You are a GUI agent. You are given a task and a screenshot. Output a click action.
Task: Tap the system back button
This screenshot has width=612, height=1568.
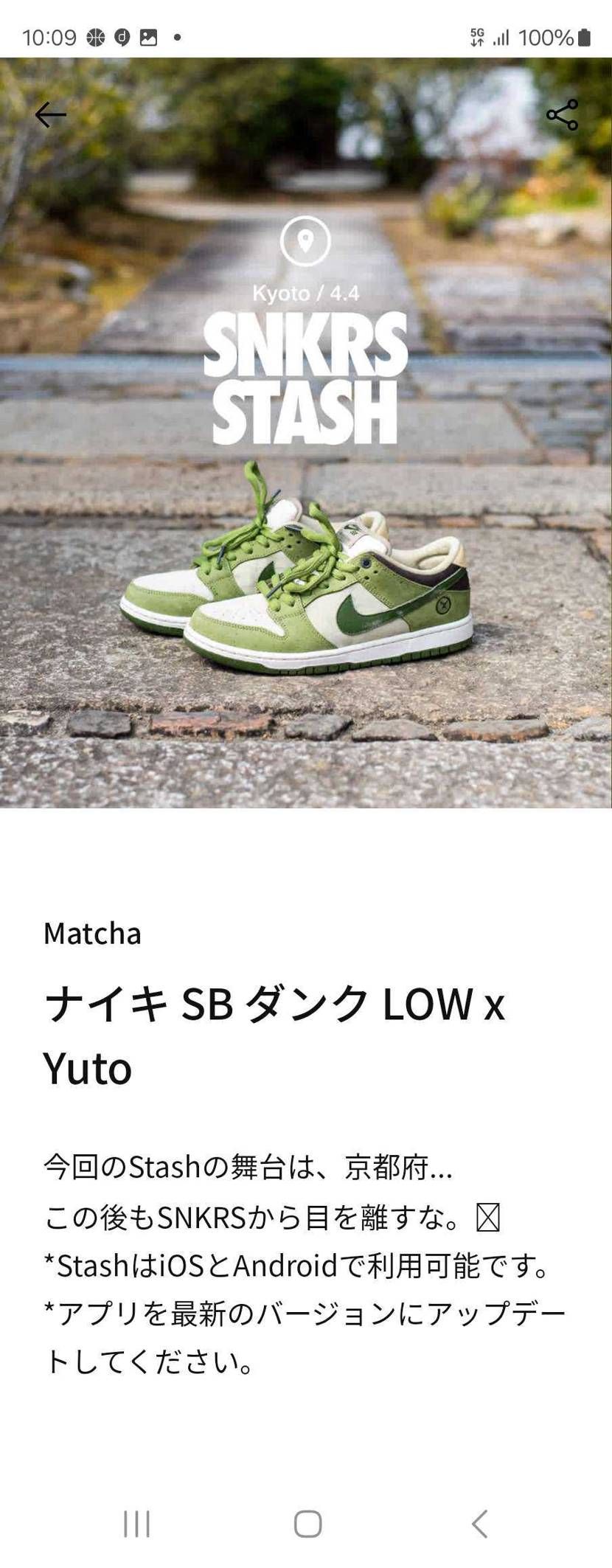(x=479, y=1523)
